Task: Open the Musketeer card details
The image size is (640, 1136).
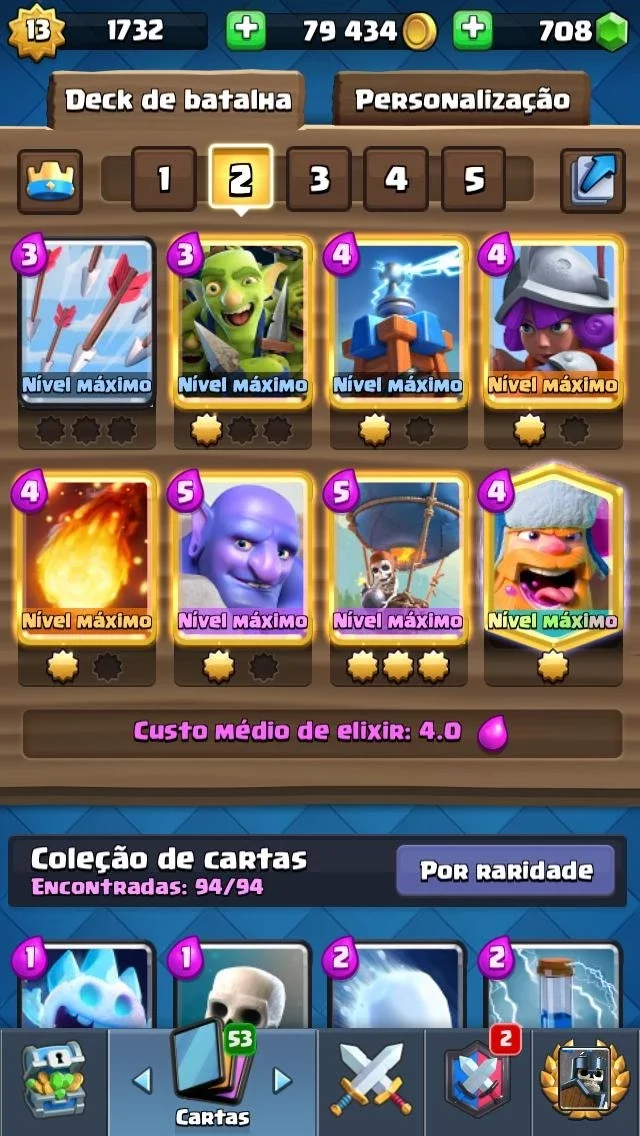Action: [553, 322]
